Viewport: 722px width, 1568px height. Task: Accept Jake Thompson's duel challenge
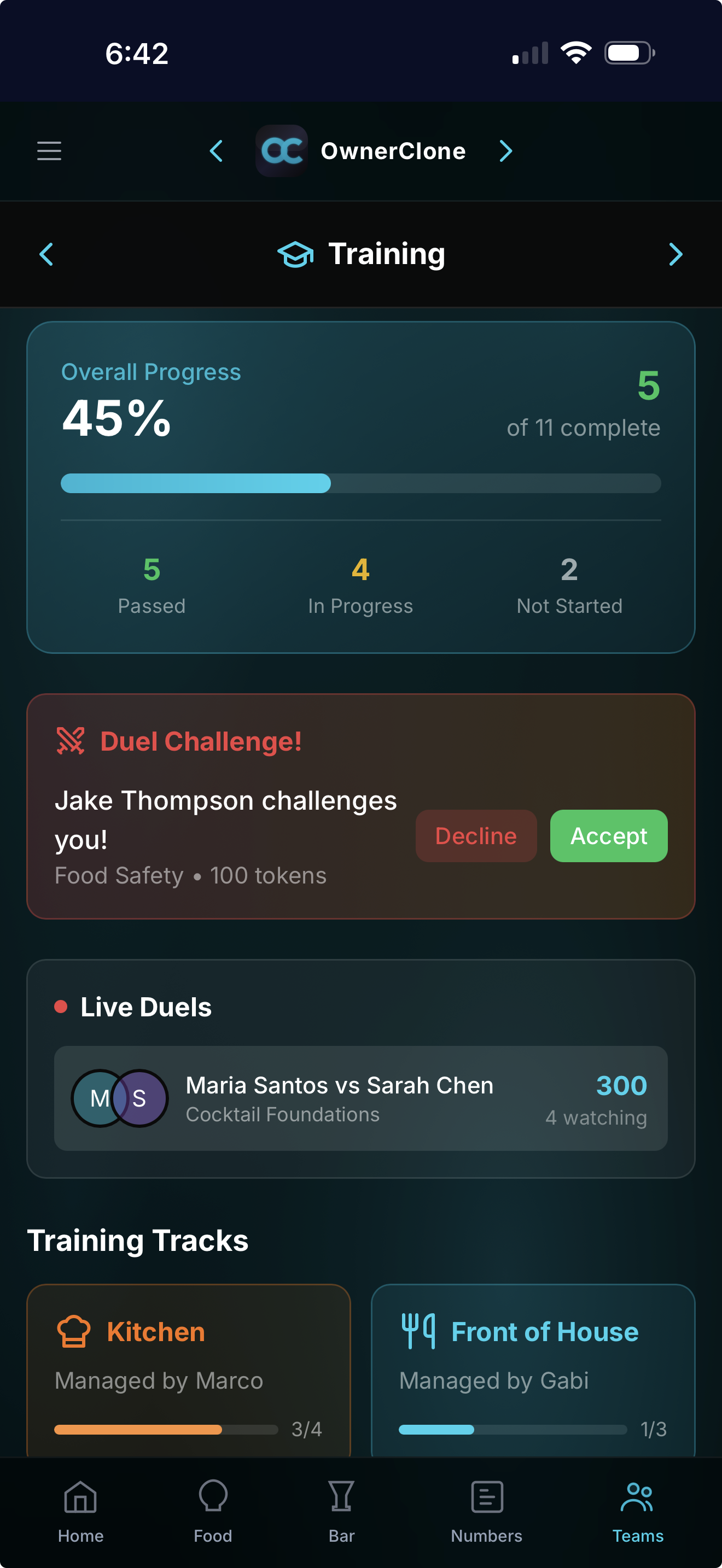(608, 836)
